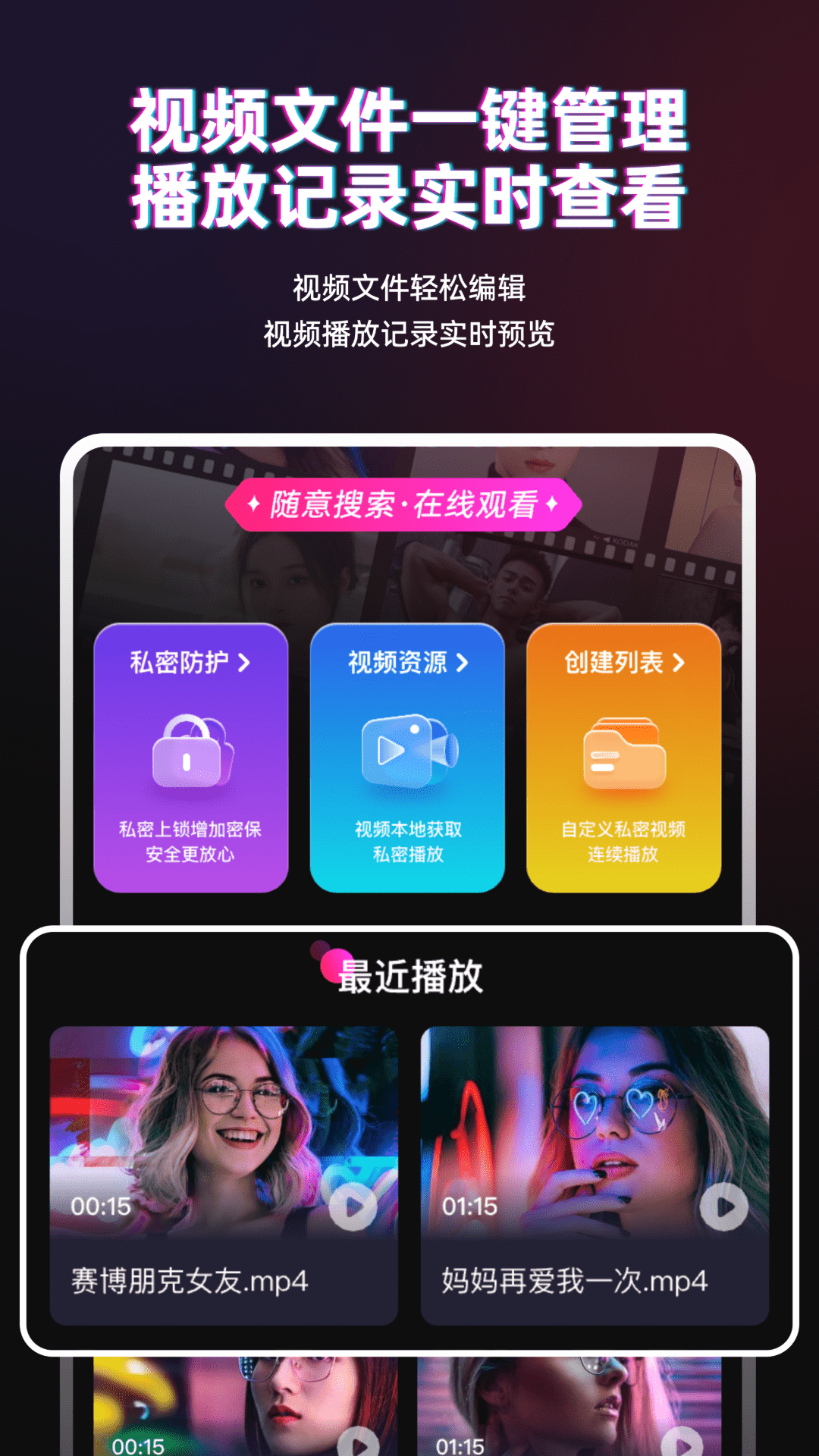
Task: Open the 随意搜索·在线观看 banner
Action: [408, 504]
